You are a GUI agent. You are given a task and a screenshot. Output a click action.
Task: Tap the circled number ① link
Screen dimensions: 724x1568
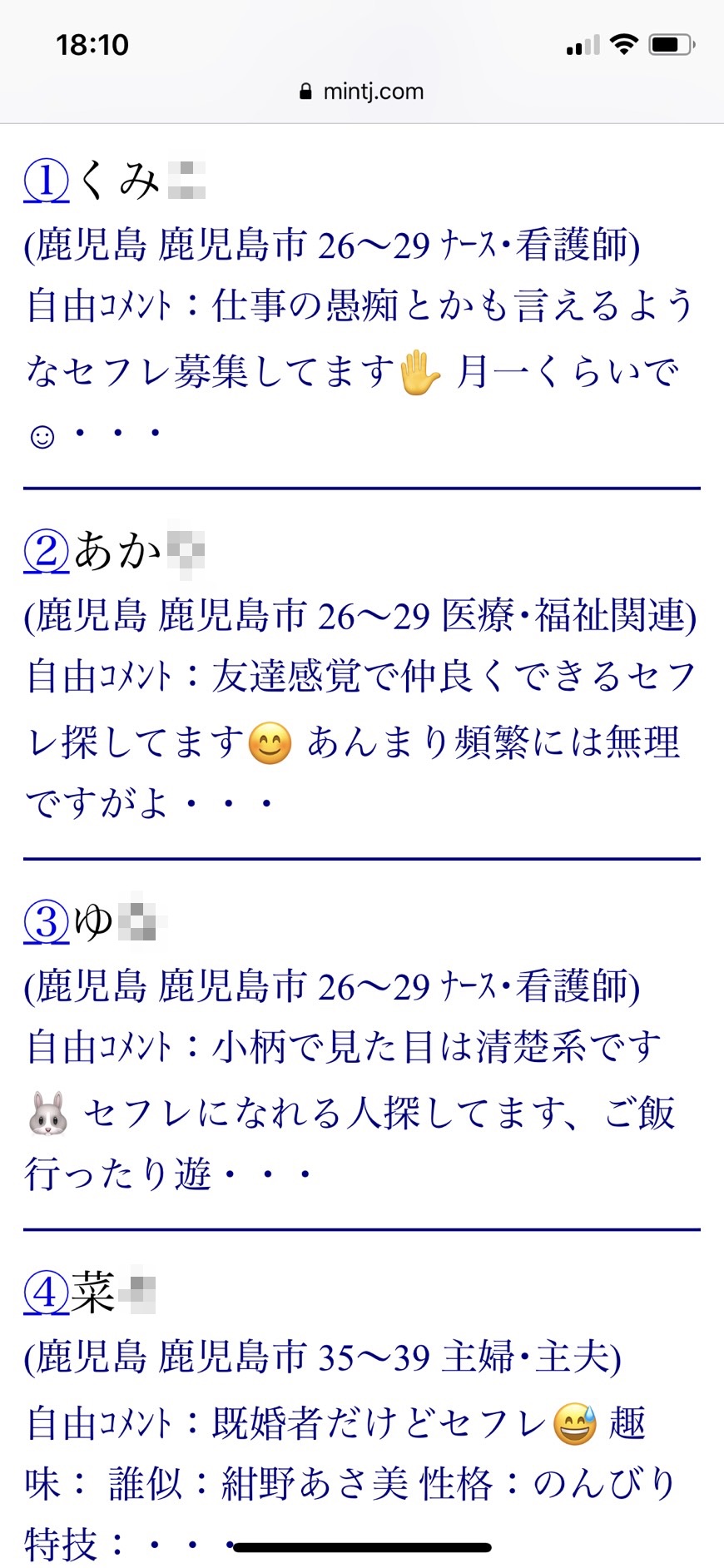[46, 177]
